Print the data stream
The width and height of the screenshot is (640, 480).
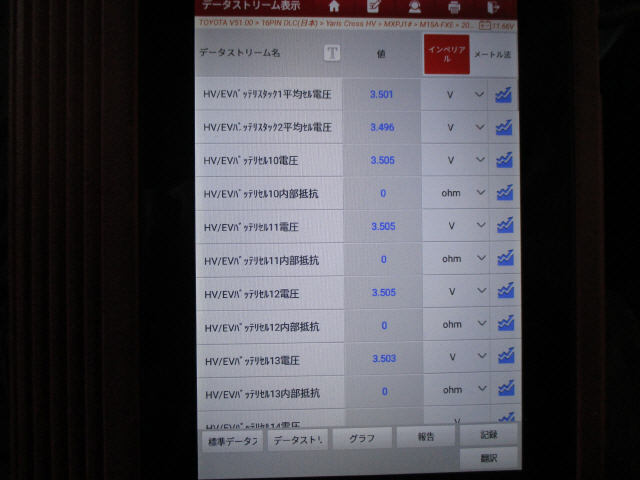[453, 7]
